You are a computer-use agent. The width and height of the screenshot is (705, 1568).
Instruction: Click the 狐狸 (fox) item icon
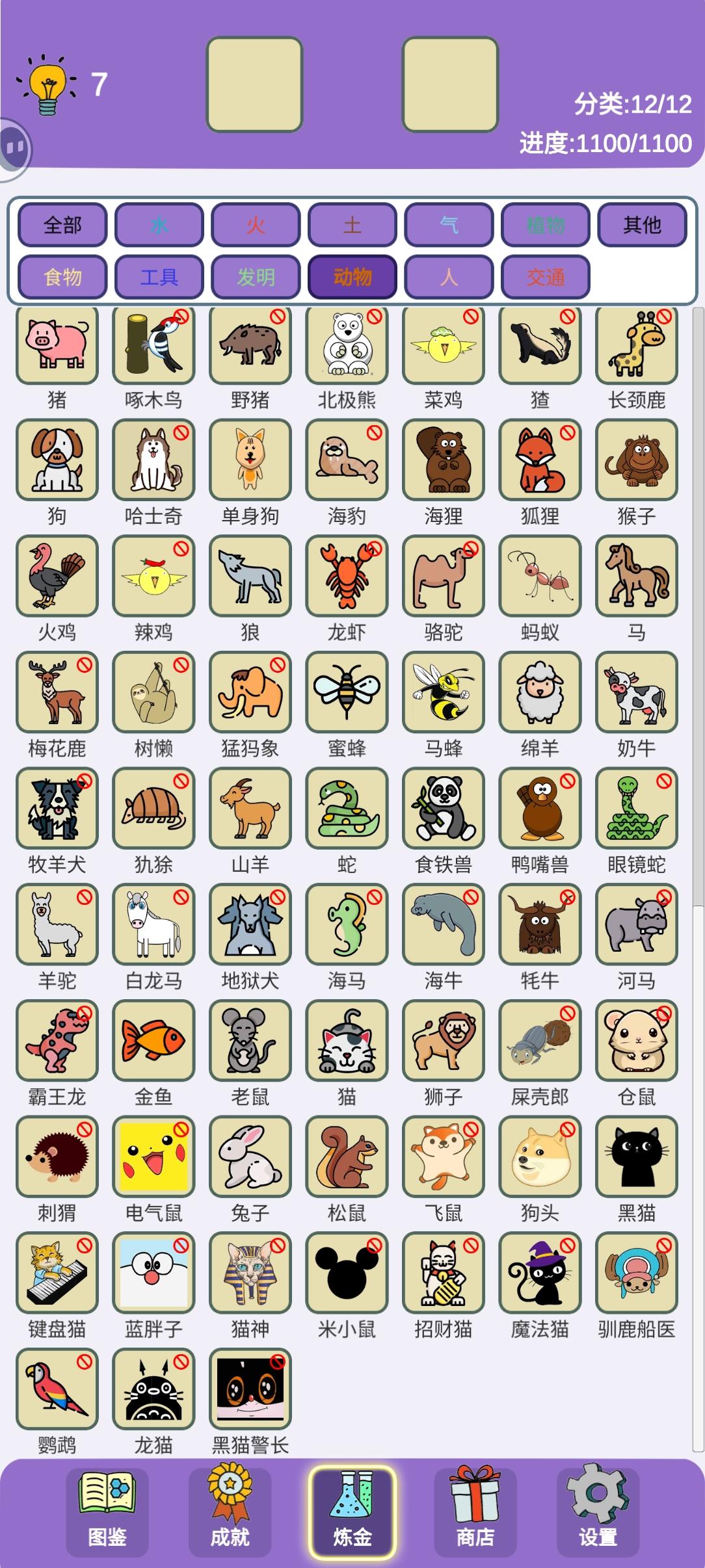pos(540,461)
